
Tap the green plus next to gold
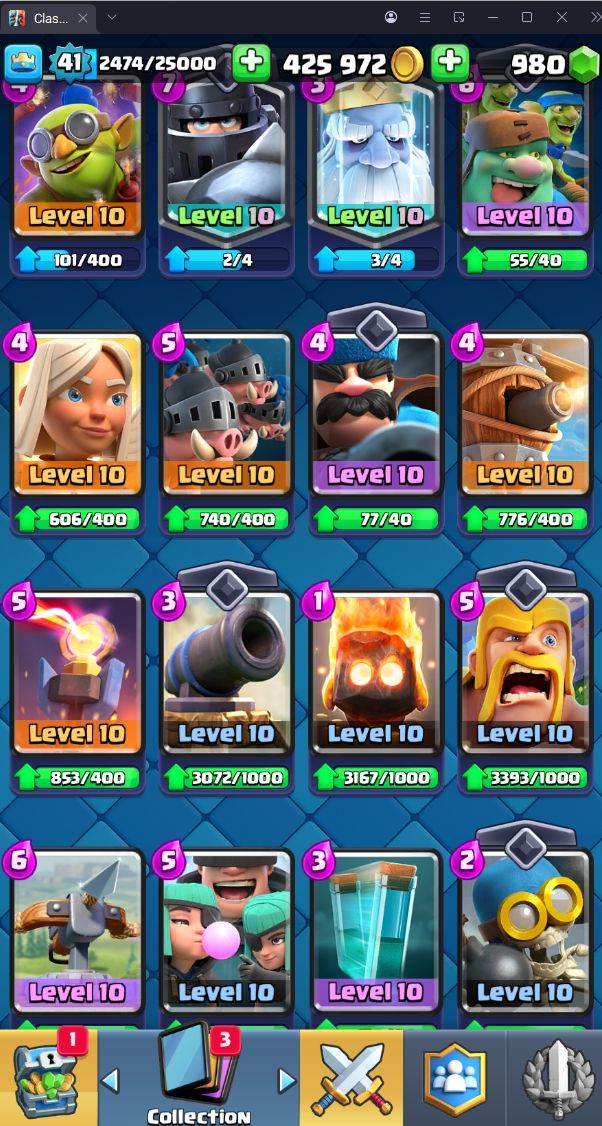pyautogui.click(x=251, y=63)
